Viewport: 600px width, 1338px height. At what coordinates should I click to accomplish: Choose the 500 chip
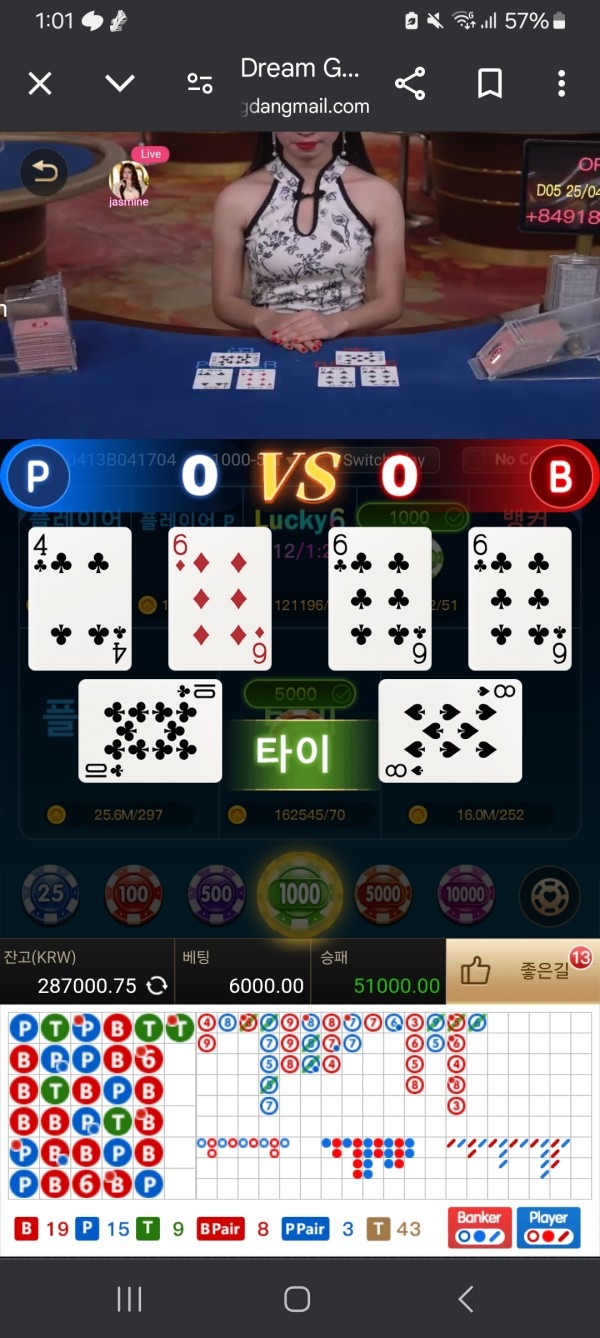point(216,893)
